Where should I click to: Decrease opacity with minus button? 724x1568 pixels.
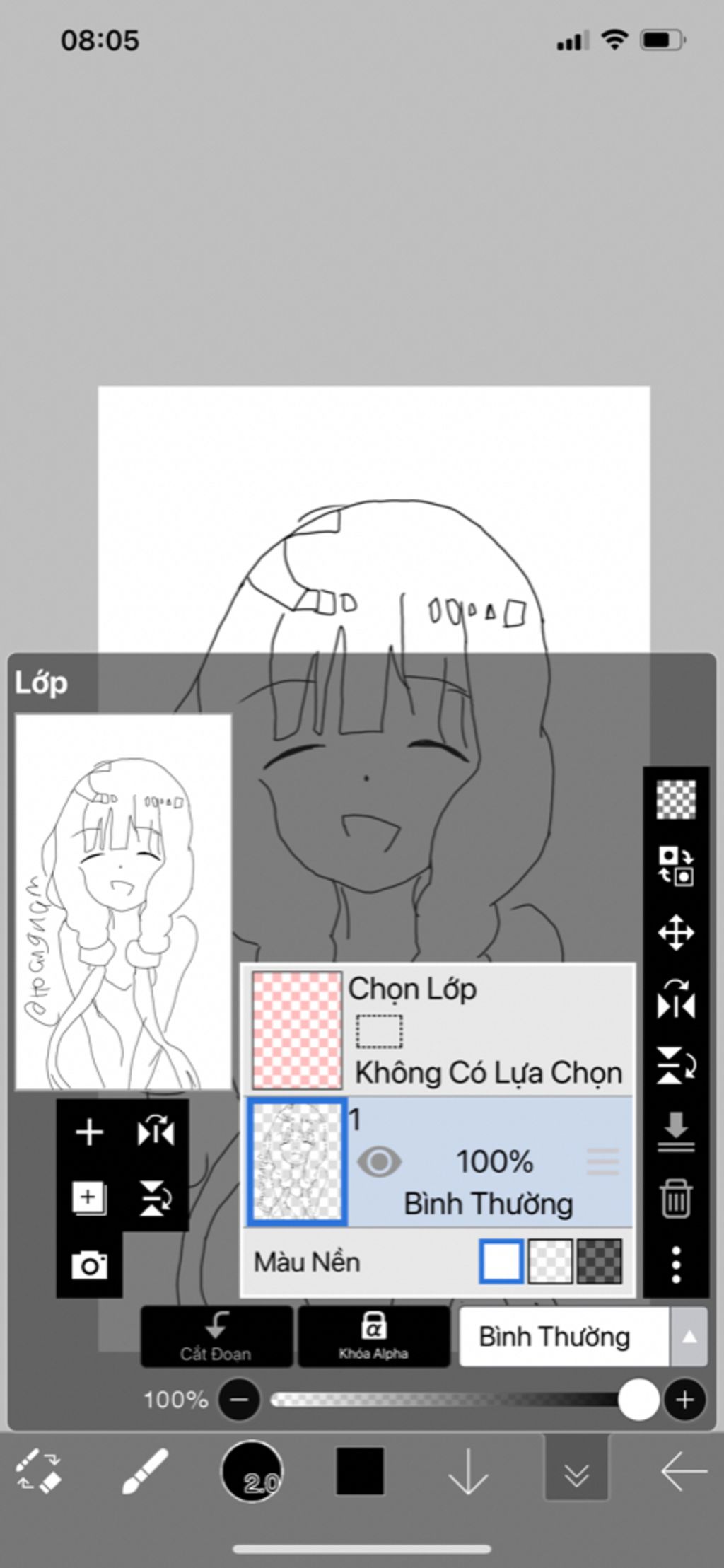(x=239, y=1400)
